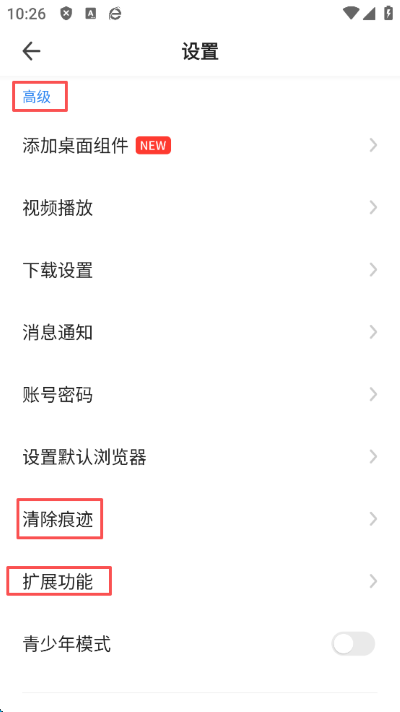400x712 pixels.
Task: Open 消息通知 settings
Action: click(200, 332)
